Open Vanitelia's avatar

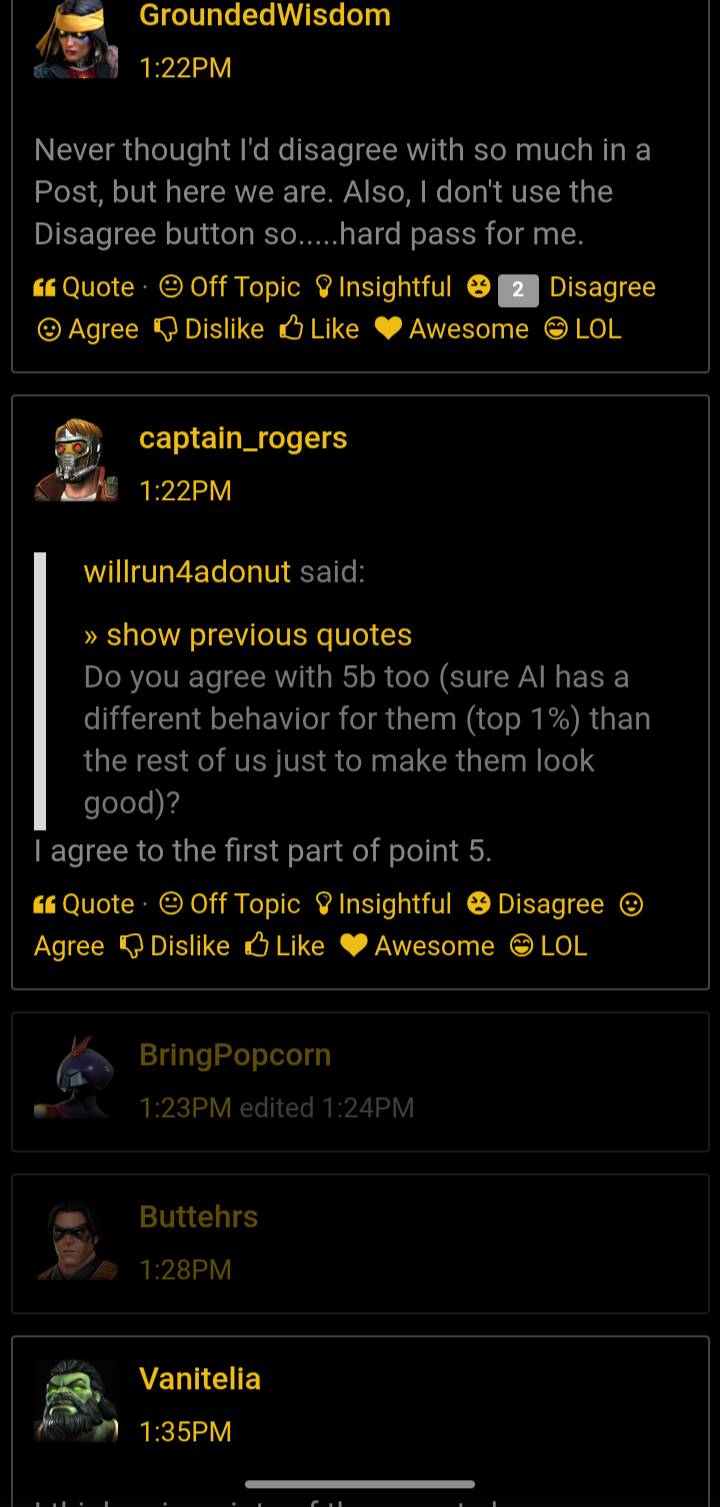(76, 1400)
